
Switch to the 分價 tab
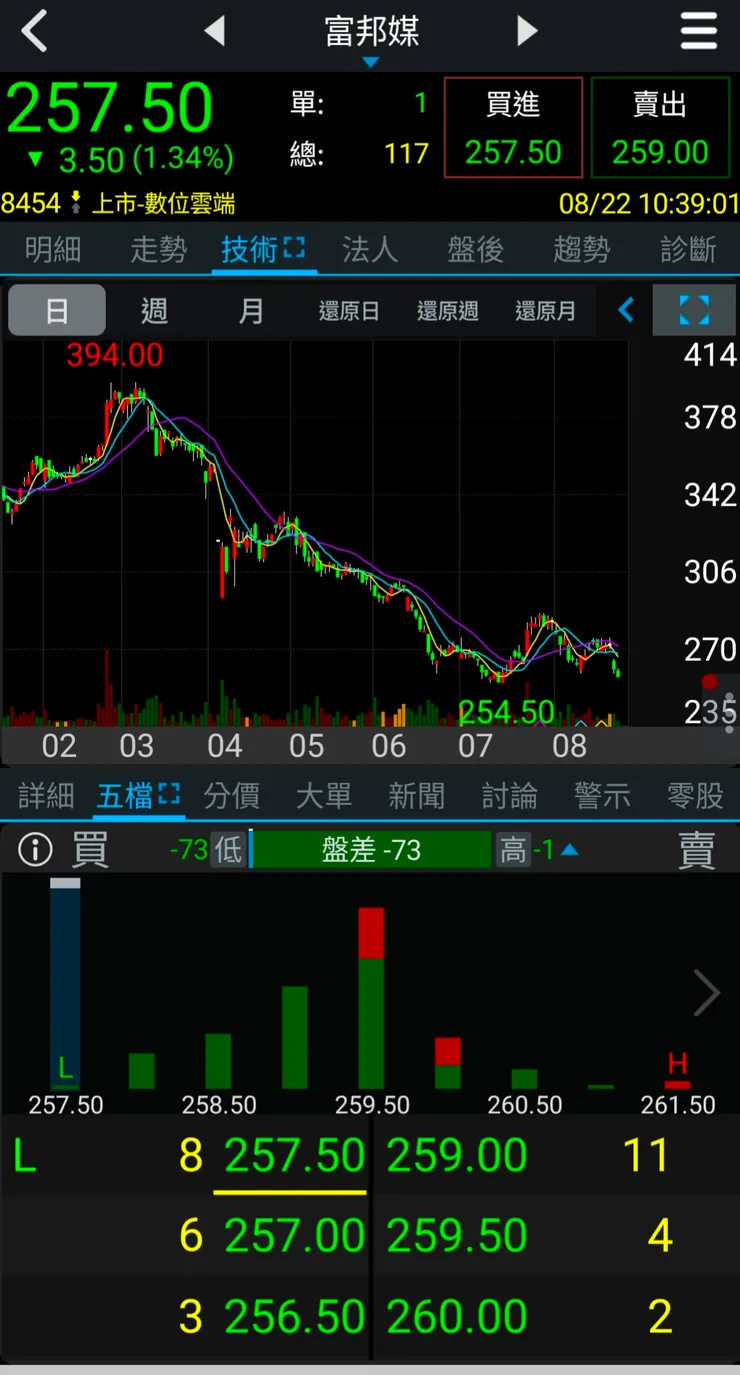(232, 796)
